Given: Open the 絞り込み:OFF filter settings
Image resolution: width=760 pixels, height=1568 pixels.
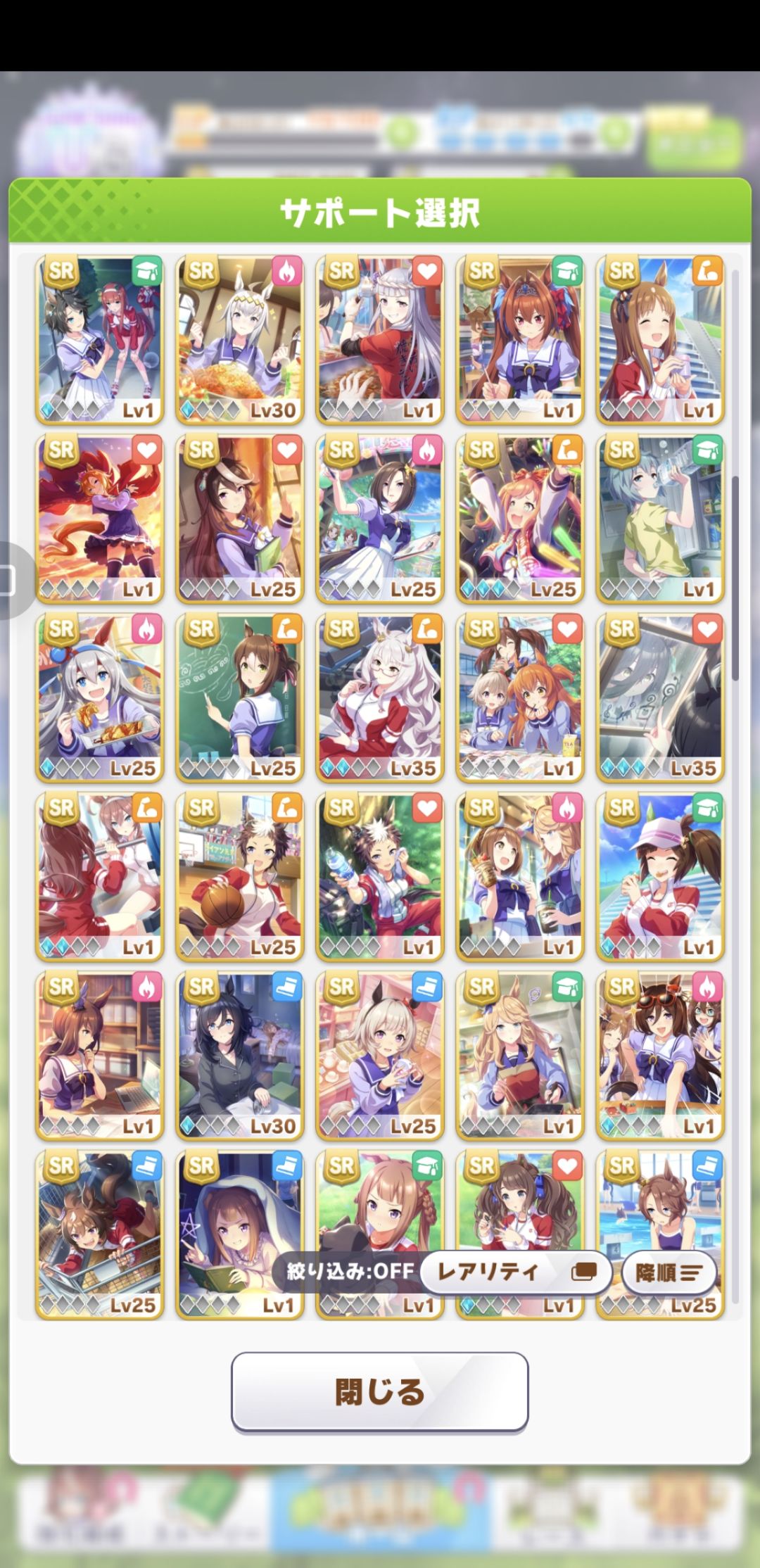Looking at the screenshot, I should (x=350, y=1271).
